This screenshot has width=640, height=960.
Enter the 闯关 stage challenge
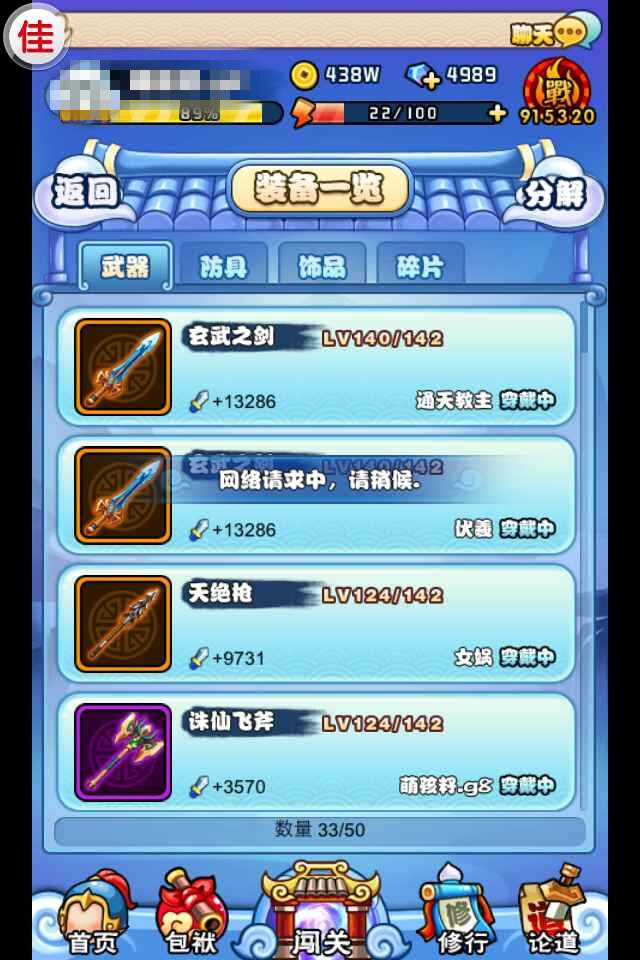[x=320, y=910]
